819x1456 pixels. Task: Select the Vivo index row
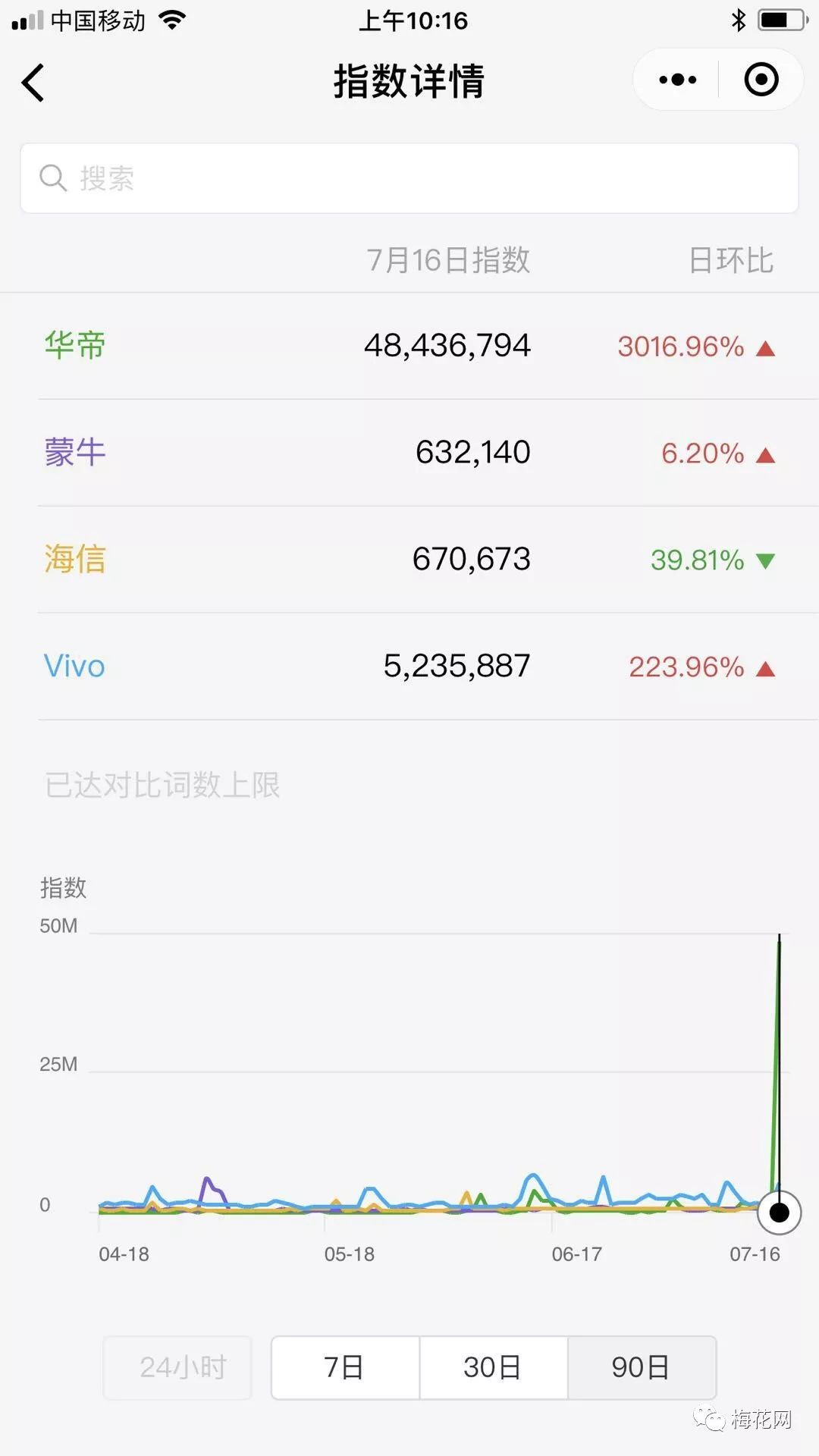tap(409, 667)
